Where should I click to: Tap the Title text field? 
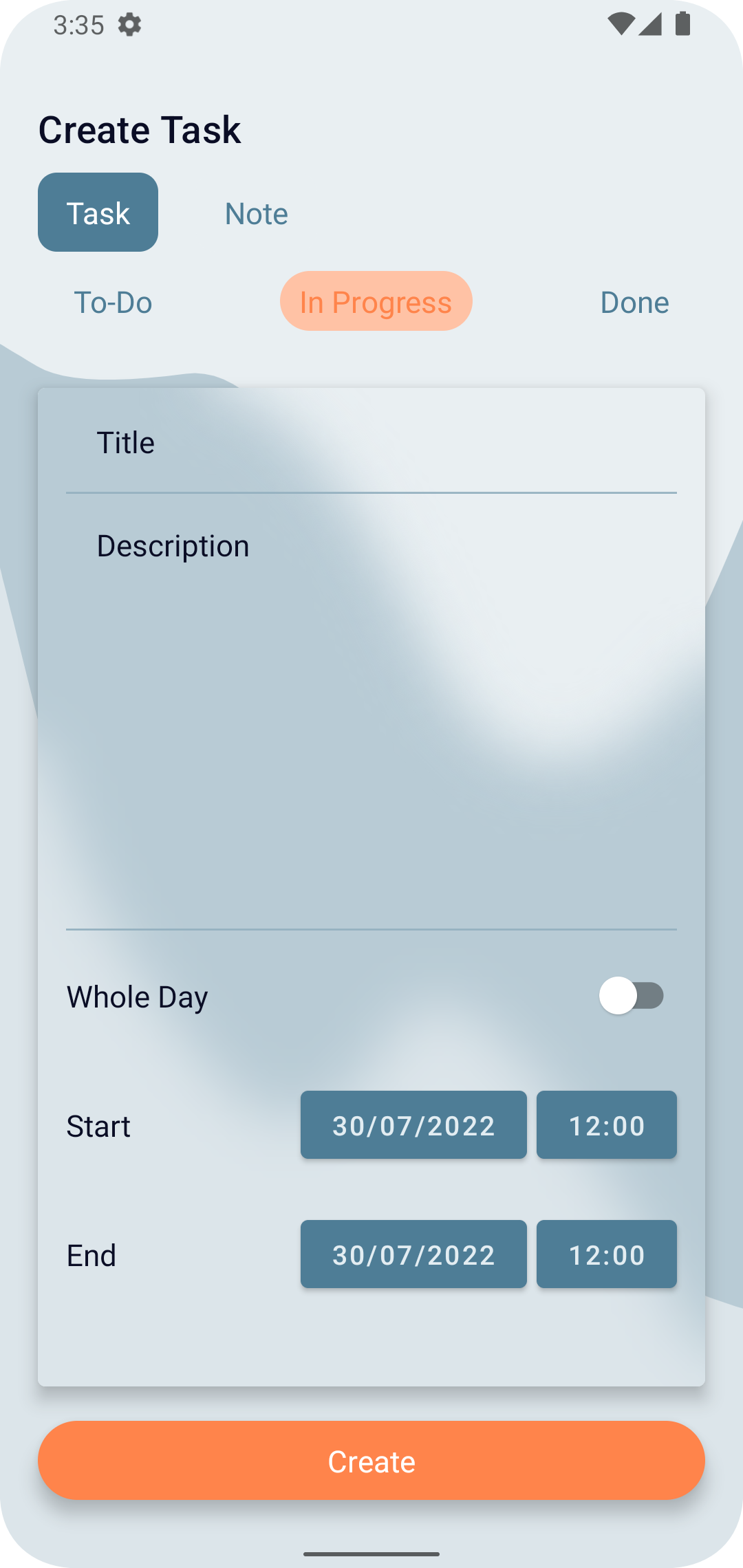tap(371, 443)
